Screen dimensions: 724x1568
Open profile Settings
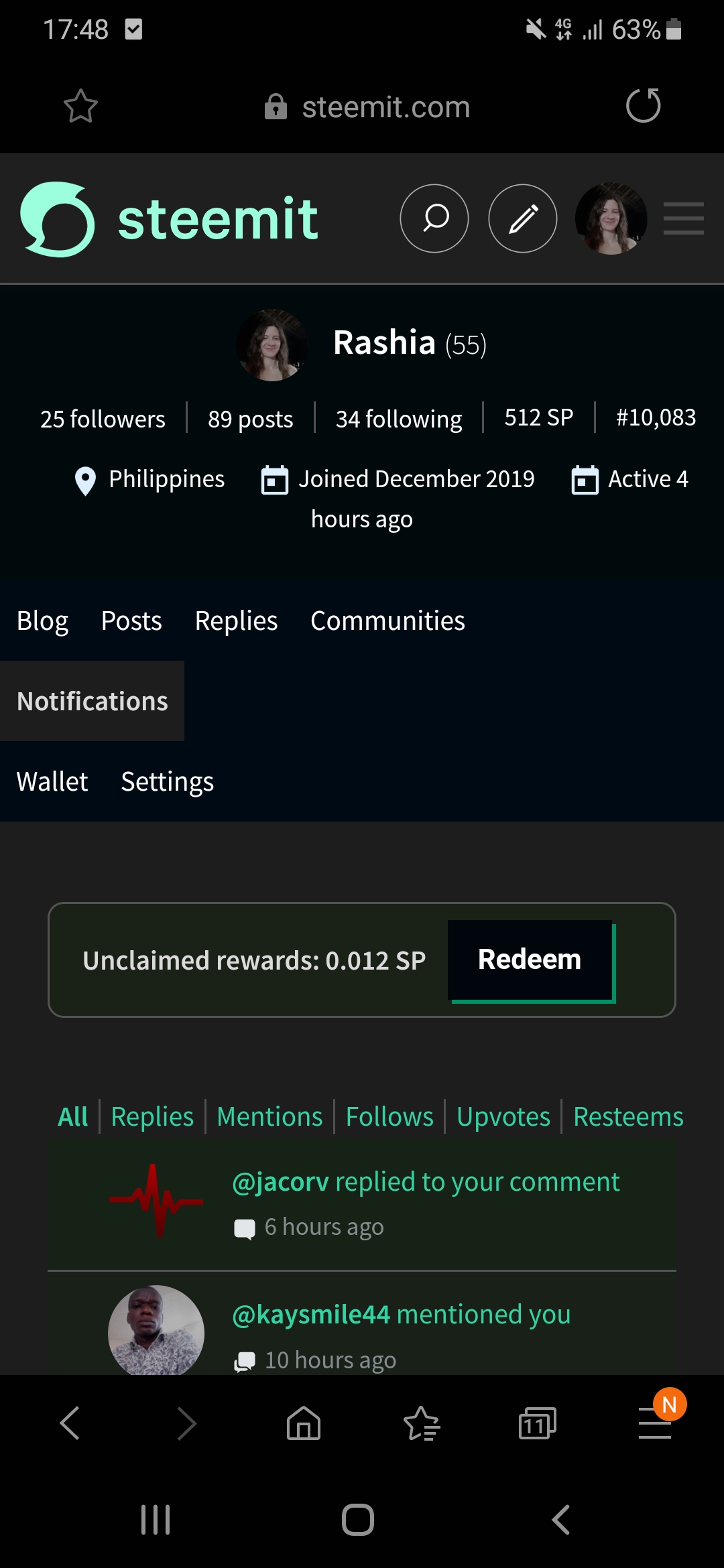click(x=168, y=782)
